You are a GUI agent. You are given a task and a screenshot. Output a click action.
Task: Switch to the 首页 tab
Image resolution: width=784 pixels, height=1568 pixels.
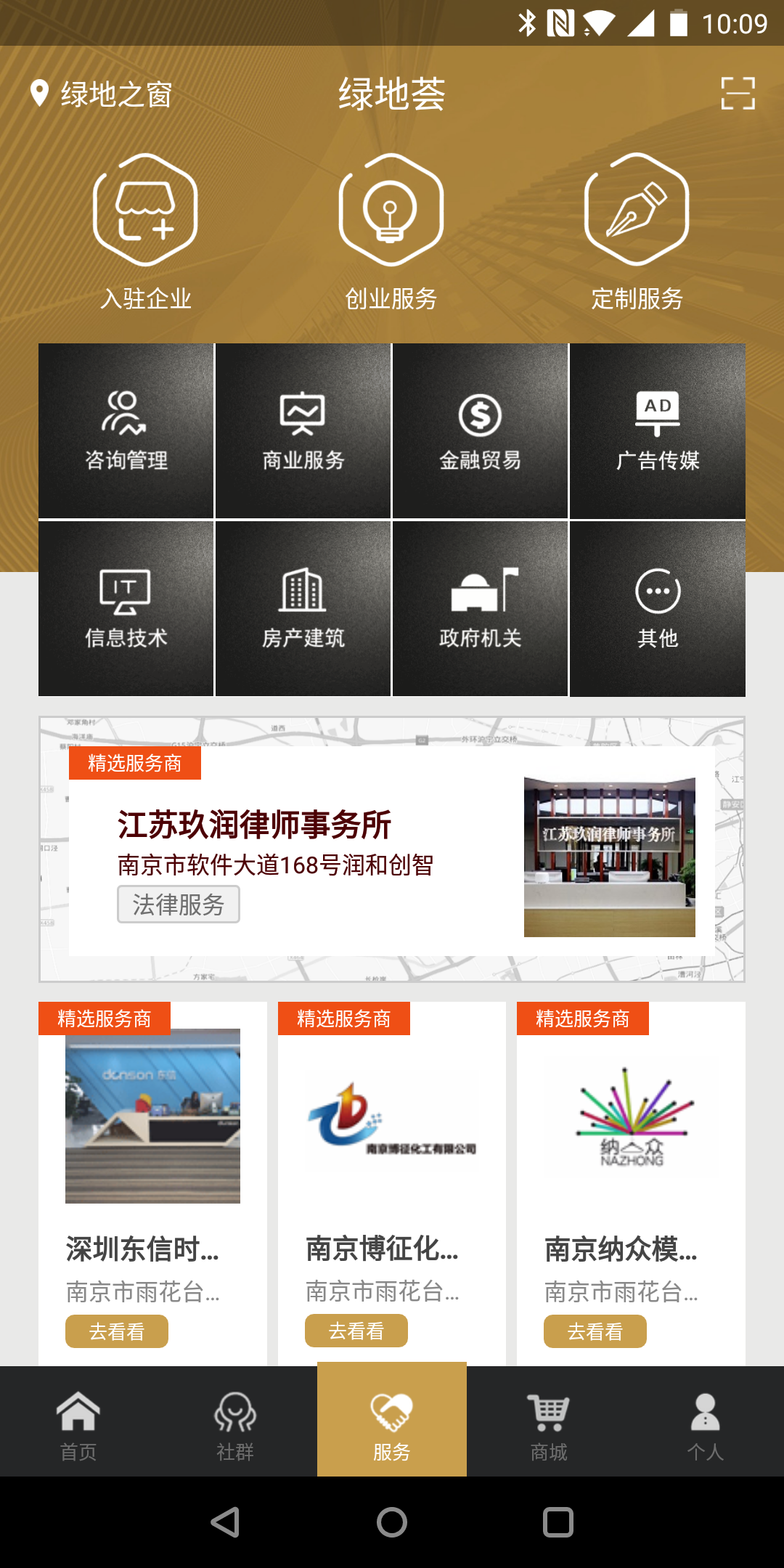tap(78, 1423)
